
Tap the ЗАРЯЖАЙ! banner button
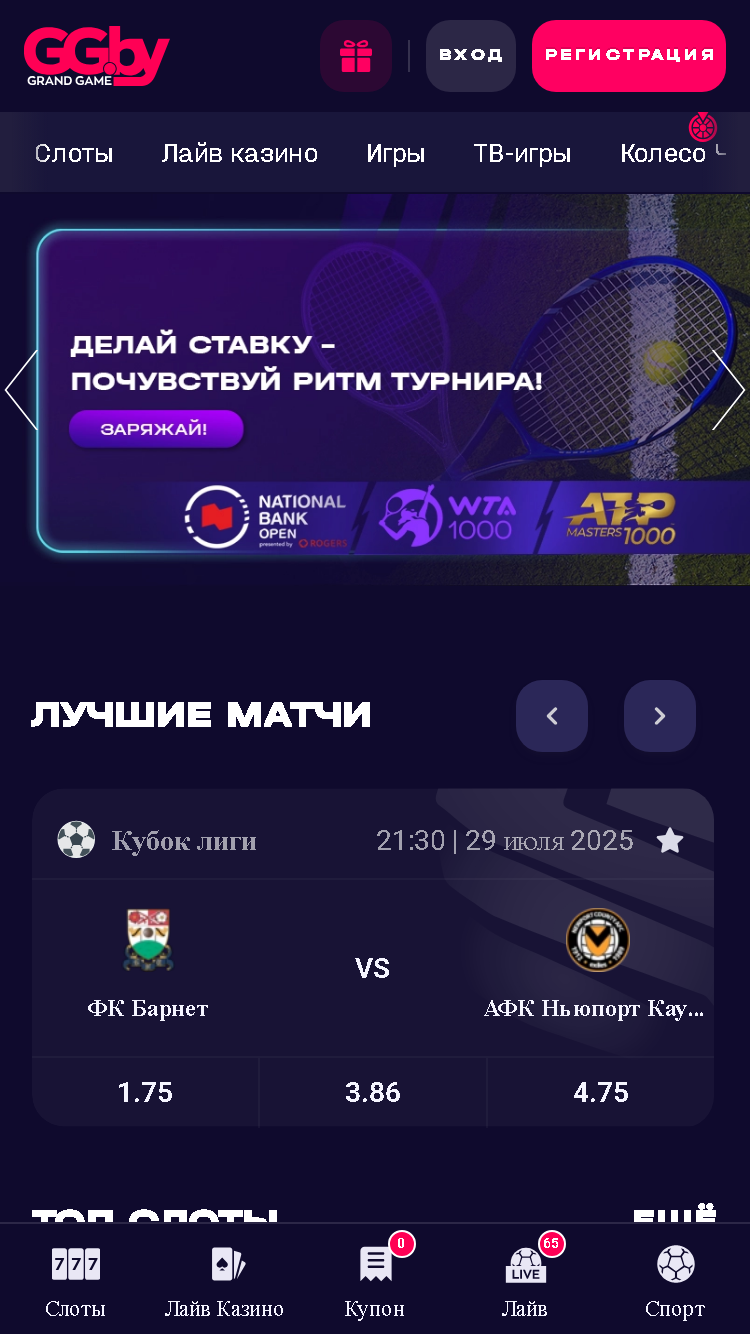click(156, 429)
